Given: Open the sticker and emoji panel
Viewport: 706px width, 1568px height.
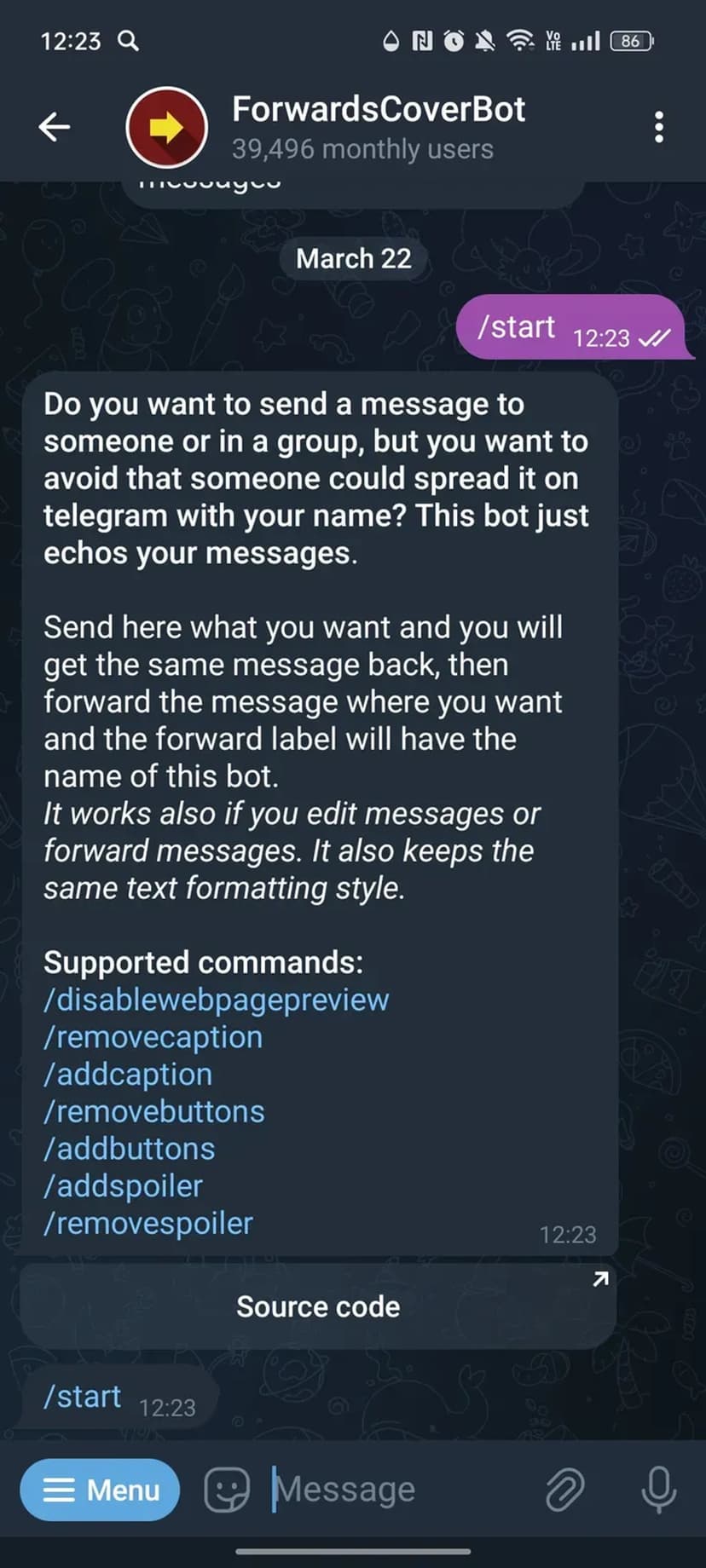Looking at the screenshot, I should tap(227, 1490).
